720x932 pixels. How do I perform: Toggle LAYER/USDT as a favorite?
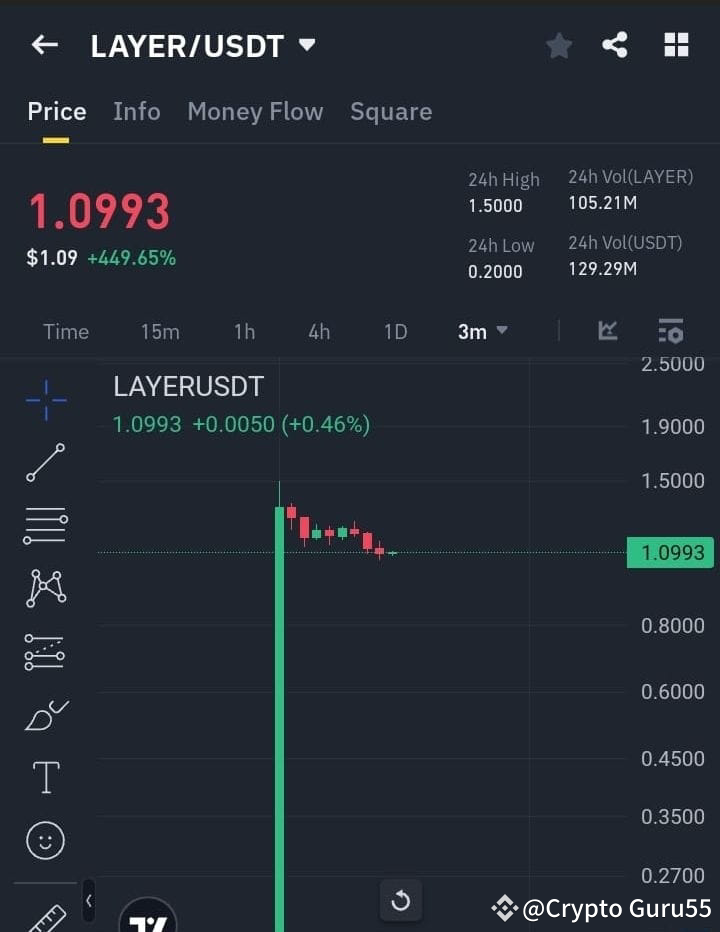pyautogui.click(x=558, y=44)
